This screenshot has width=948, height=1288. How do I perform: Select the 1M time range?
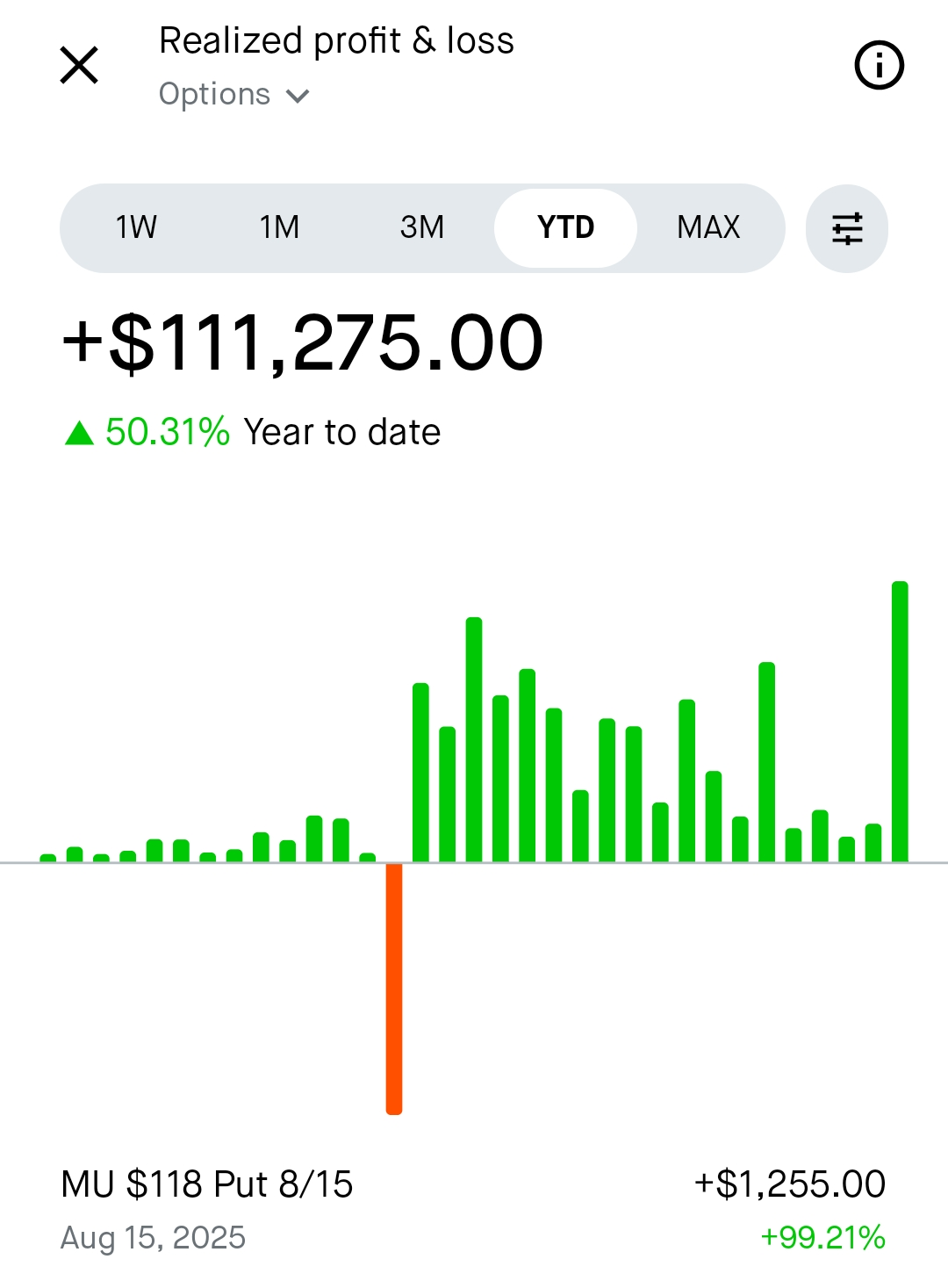[x=279, y=228]
